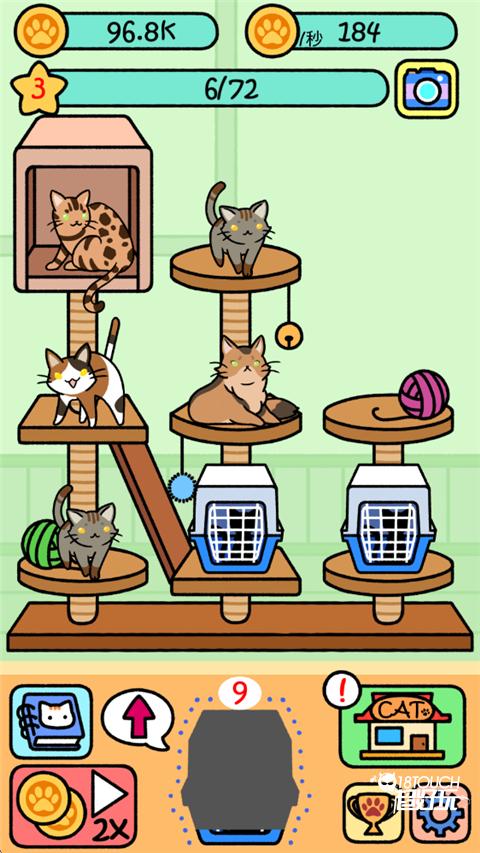Screen dimensions: 480x853
Task: Open the cat collection book
Action: 51,721
